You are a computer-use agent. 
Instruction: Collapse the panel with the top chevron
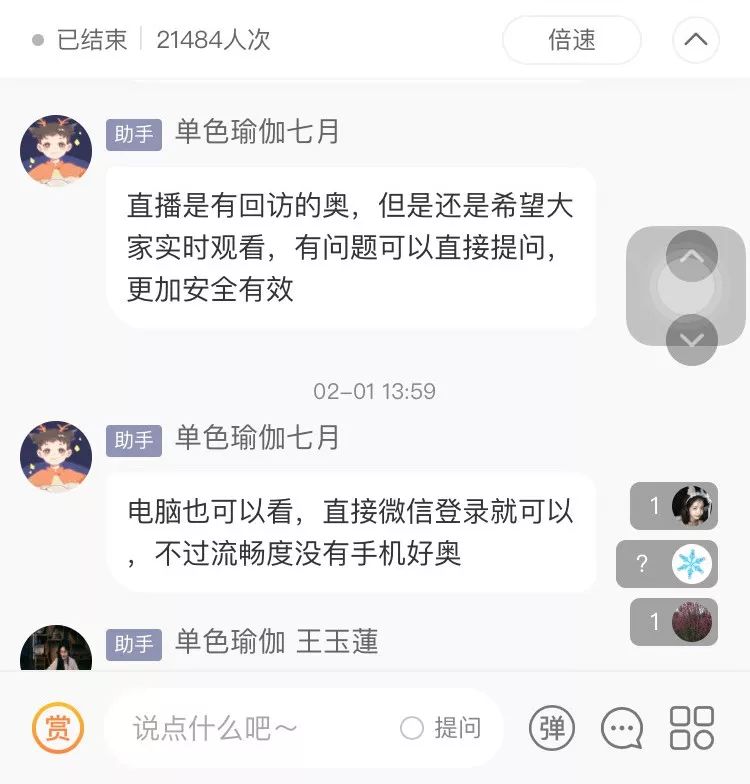click(x=695, y=40)
